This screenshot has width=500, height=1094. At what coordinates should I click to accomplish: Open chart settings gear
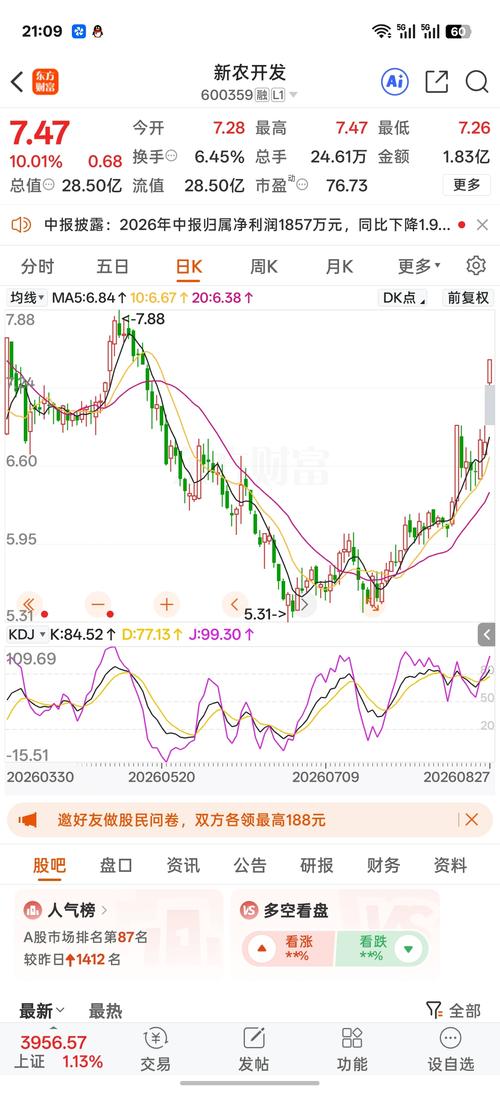476,265
